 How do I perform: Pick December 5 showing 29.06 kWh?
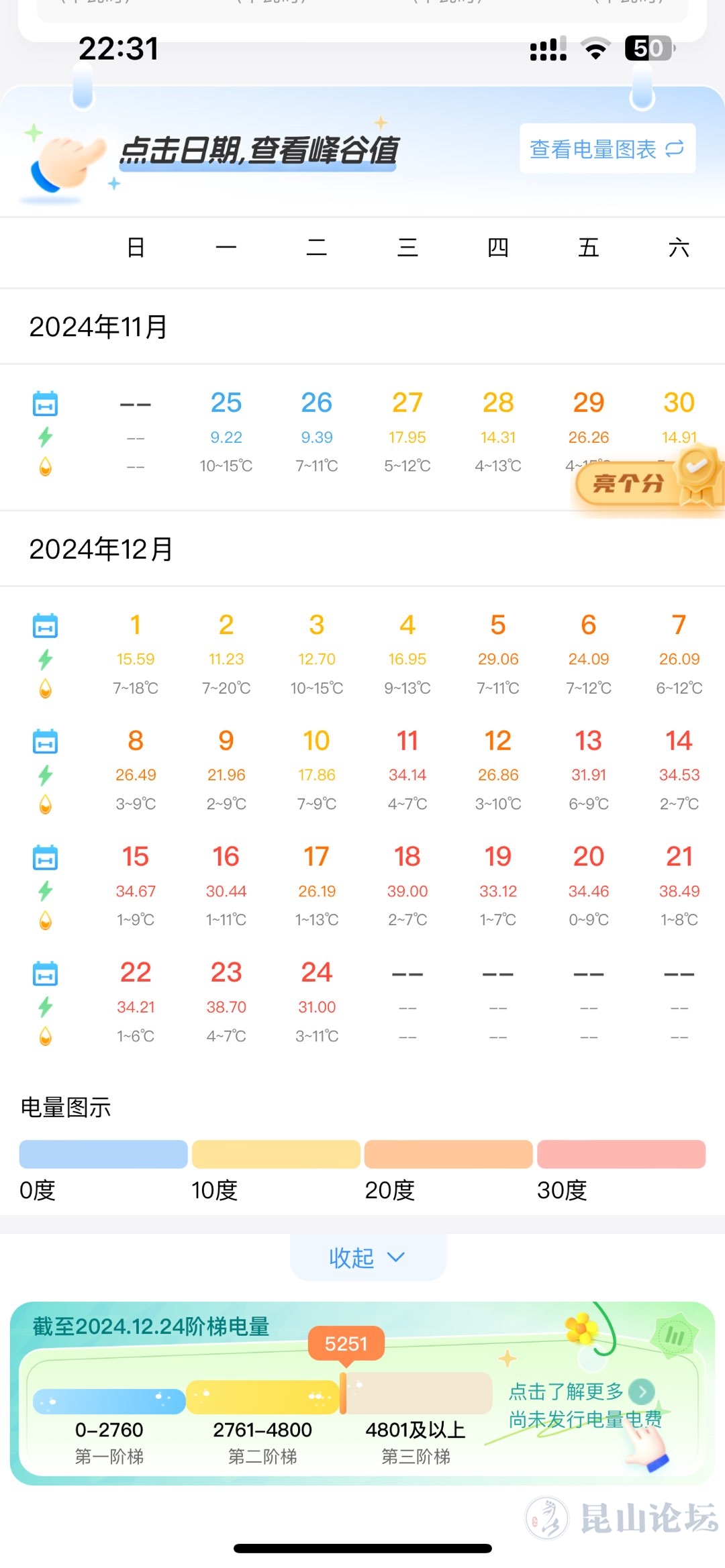point(498,625)
